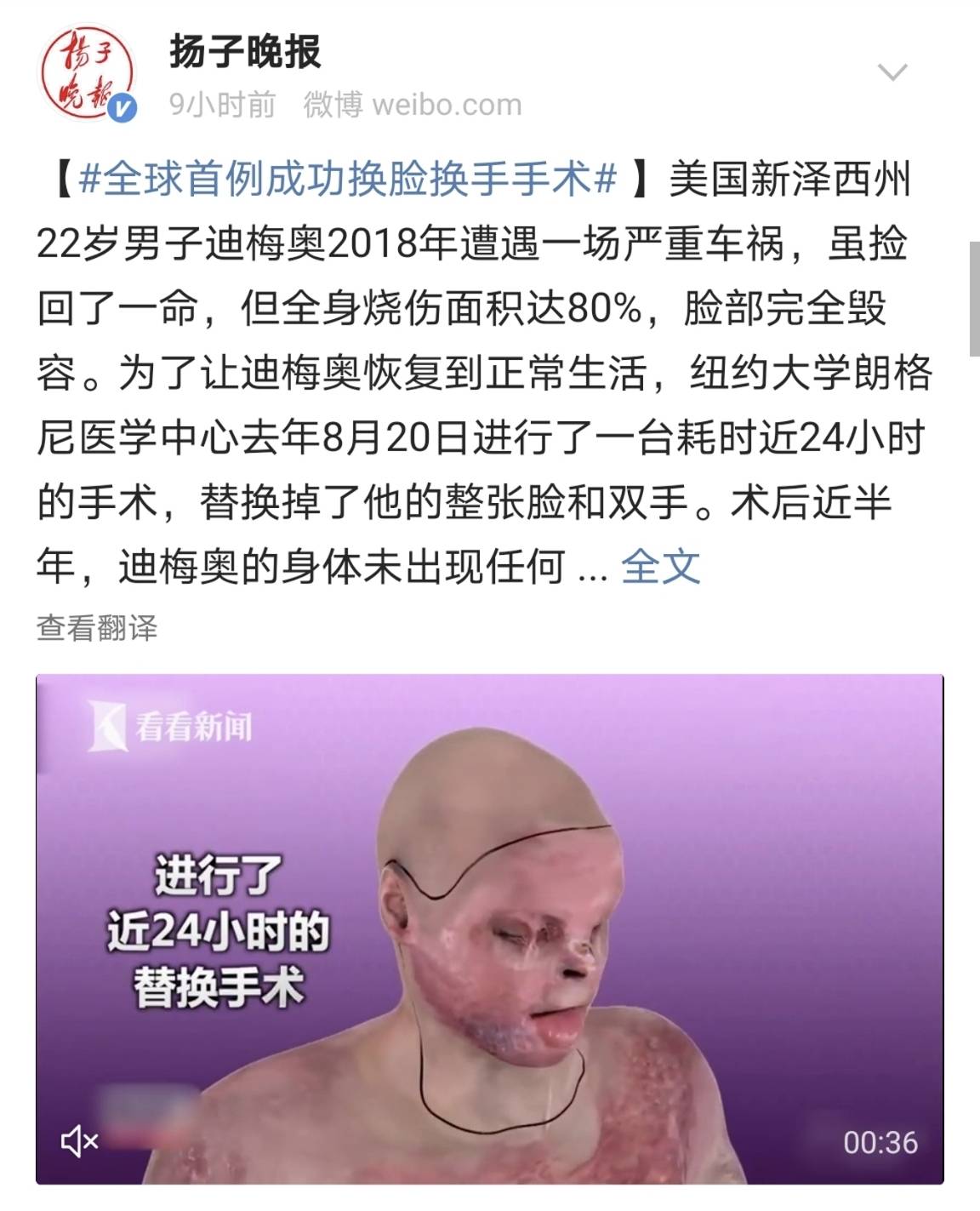
Task: Play the face transplant news video
Action: [490, 928]
